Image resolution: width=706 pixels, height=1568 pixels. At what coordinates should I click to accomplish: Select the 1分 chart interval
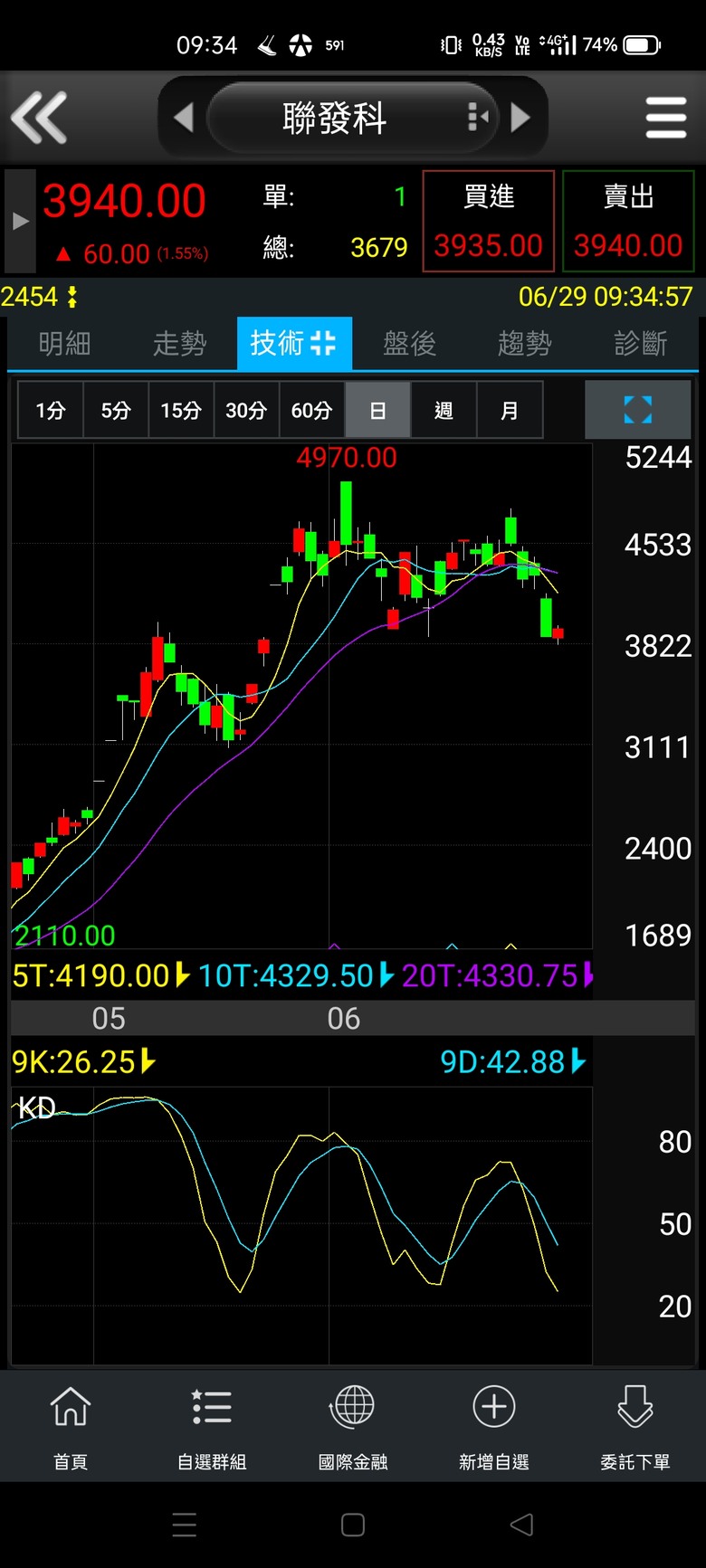click(x=51, y=410)
